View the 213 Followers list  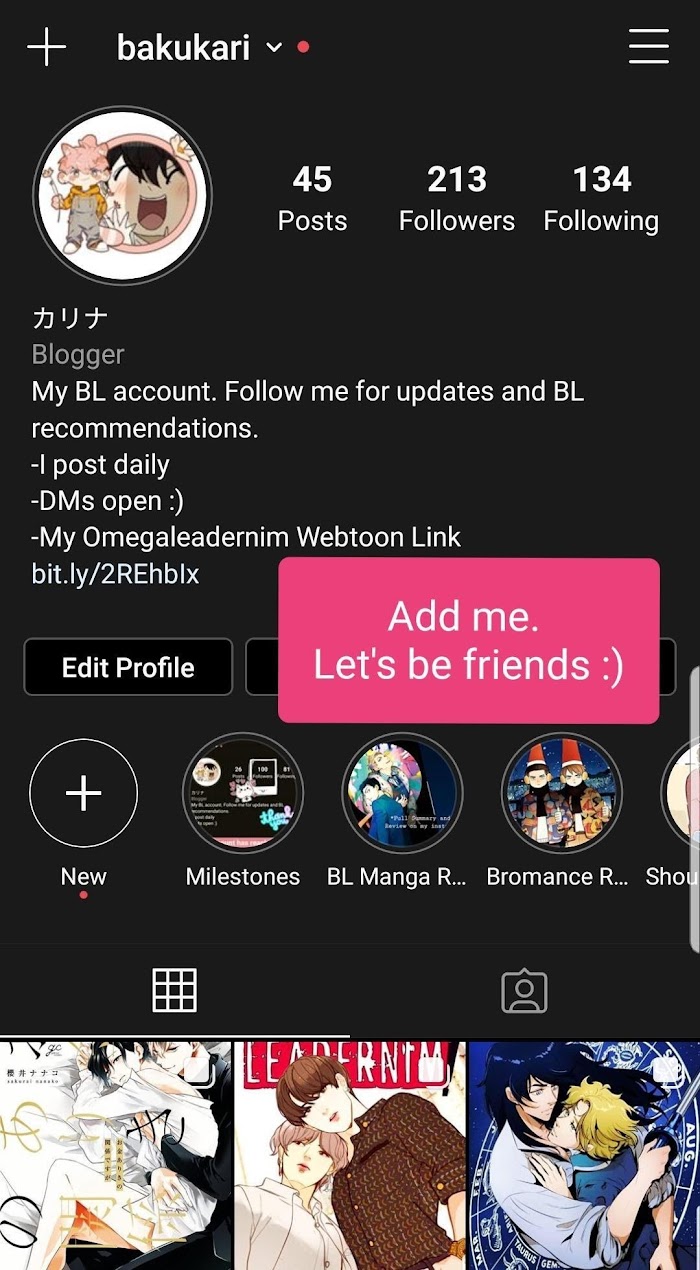point(457,198)
